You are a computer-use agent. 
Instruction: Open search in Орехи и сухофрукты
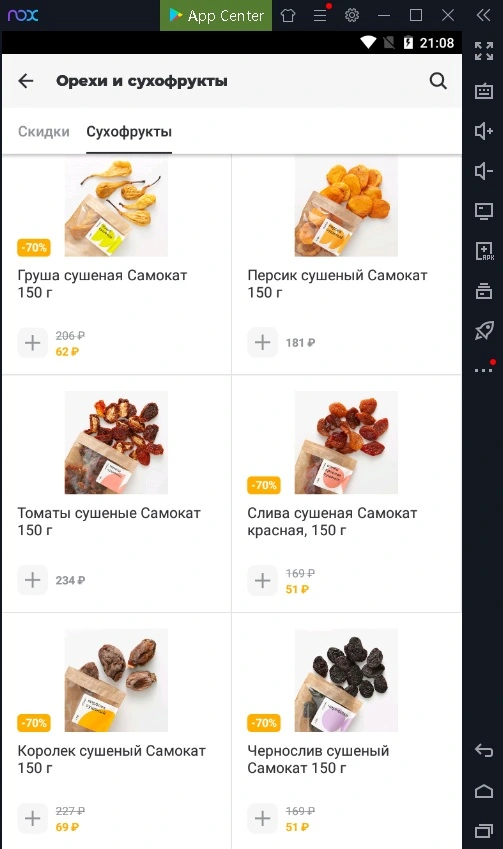click(438, 81)
